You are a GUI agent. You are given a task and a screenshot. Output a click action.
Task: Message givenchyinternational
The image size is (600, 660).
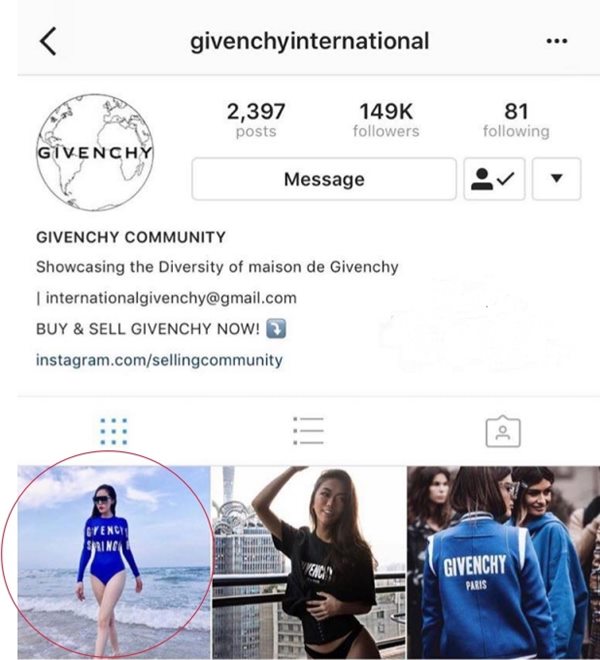pos(323,180)
